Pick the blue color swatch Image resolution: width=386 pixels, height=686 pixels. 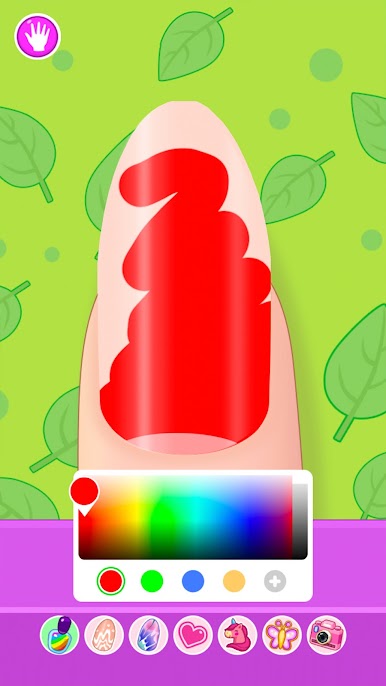click(x=193, y=581)
